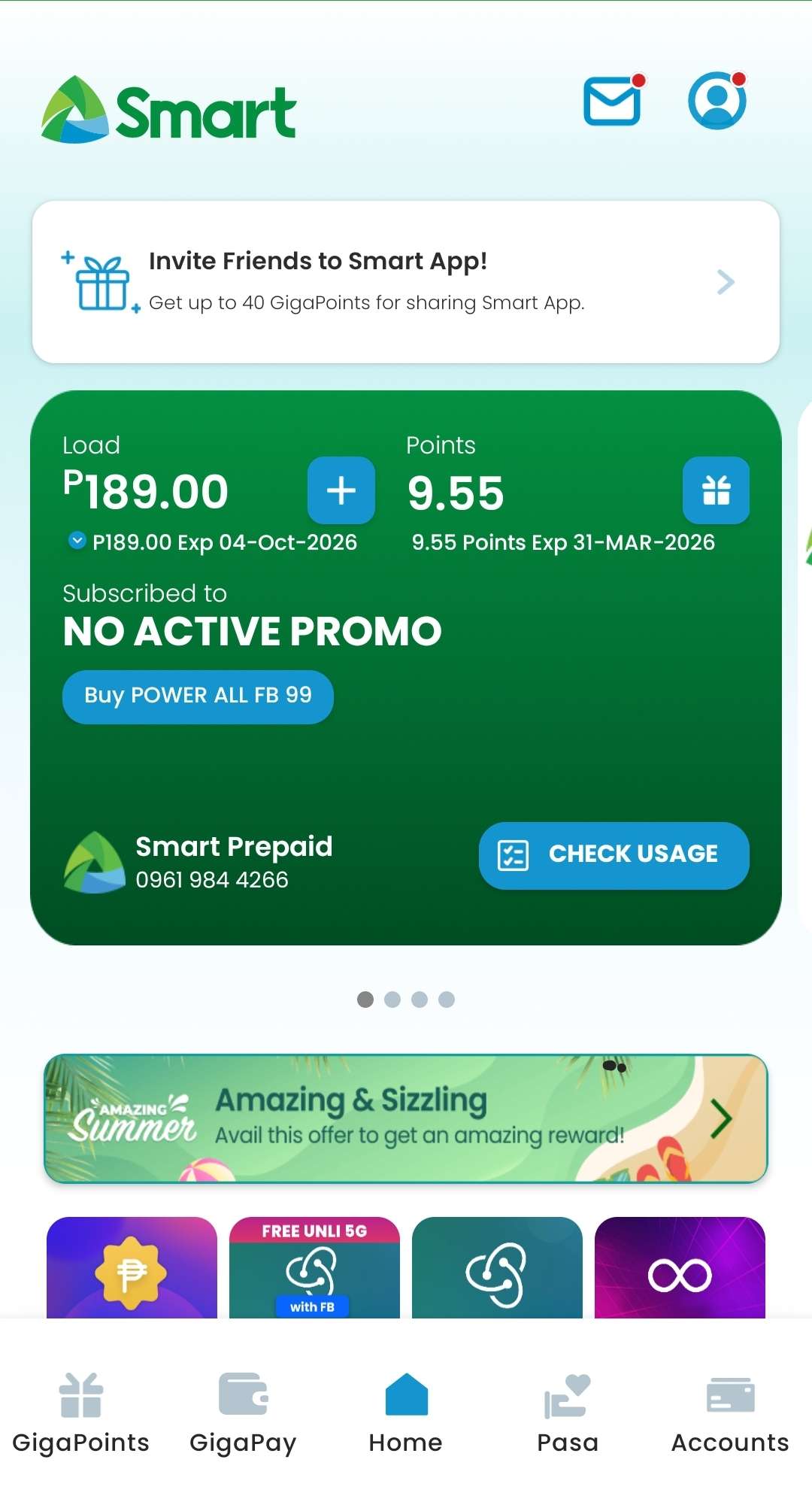Switch to the Pasa tab
812x1508 pixels.
click(x=568, y=1412)
